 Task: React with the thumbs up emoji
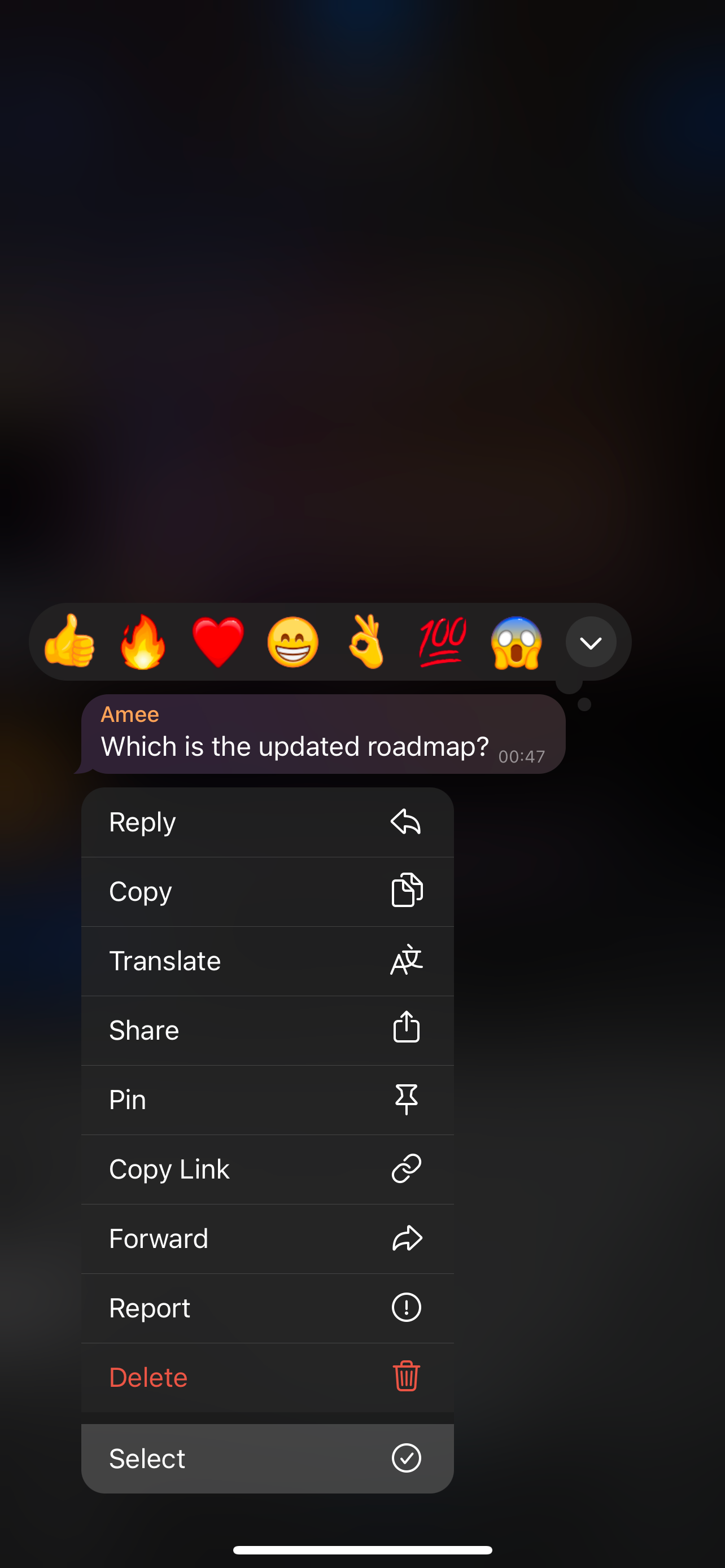[x=69, y=642]
